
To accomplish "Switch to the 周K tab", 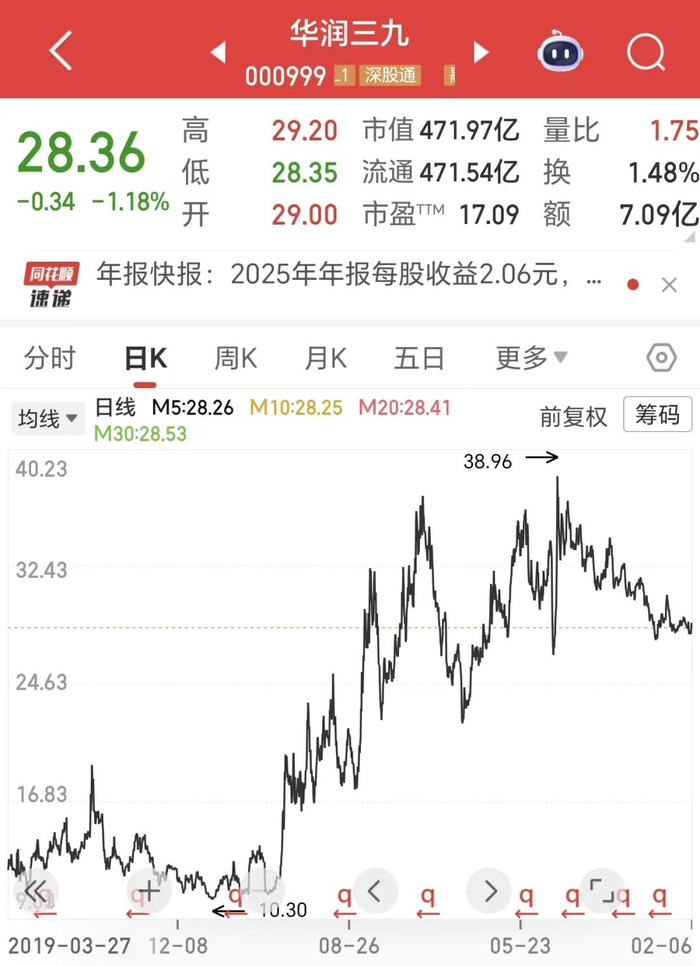I will 236,358.
